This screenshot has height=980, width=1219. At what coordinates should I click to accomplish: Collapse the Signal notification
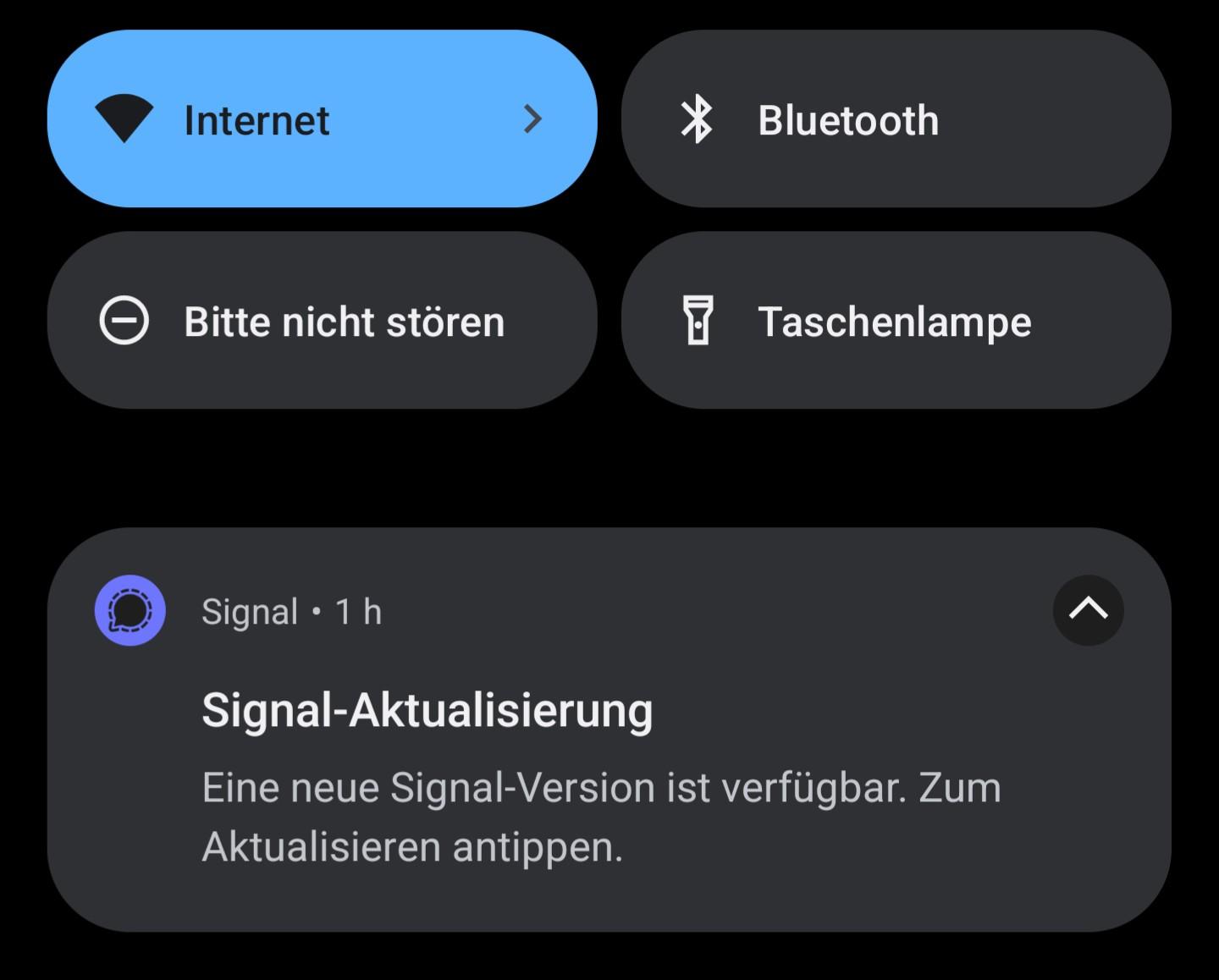click(1088, 609)
